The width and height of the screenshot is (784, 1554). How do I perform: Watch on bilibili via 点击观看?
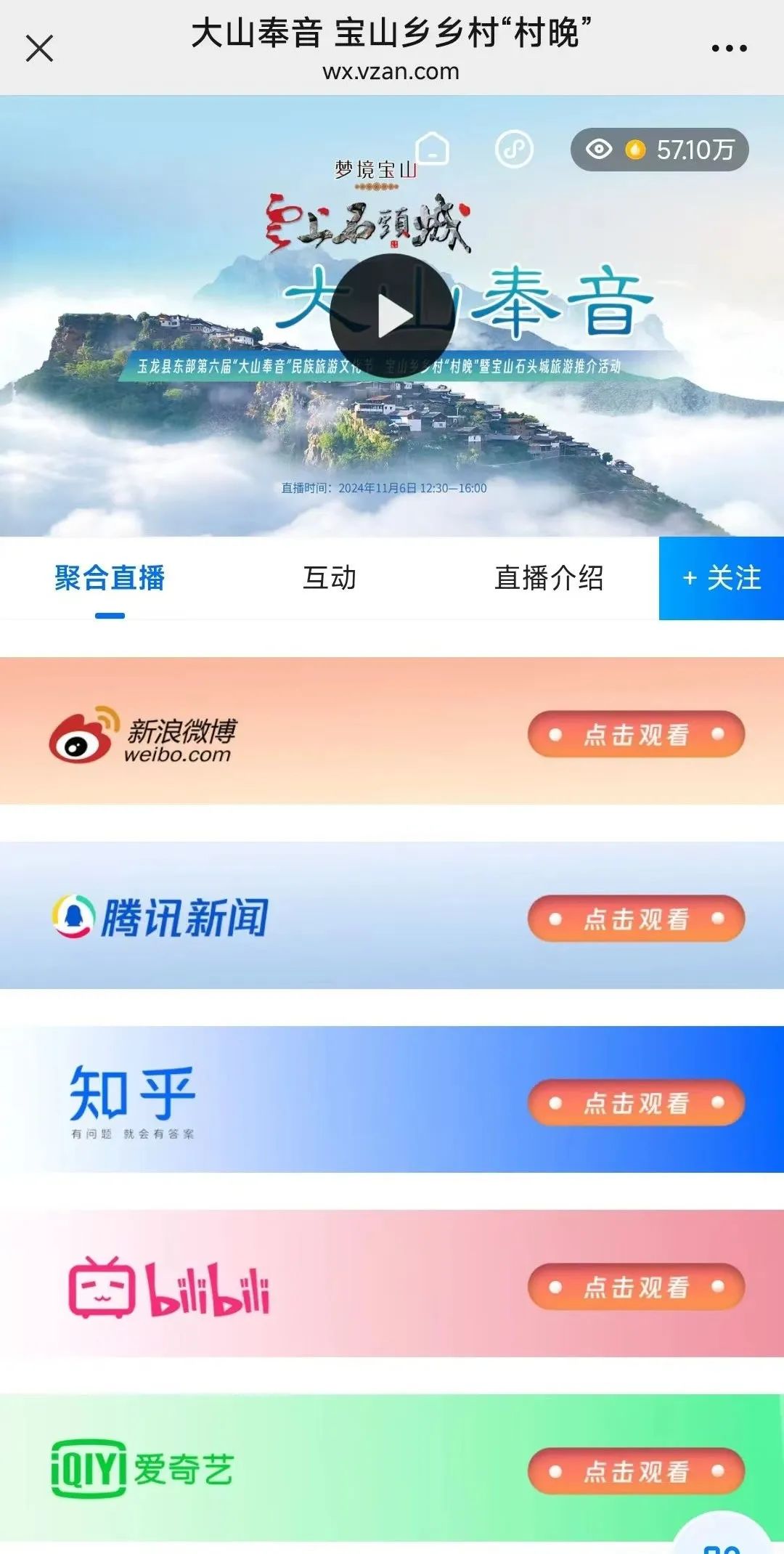tap(636, 1287)
